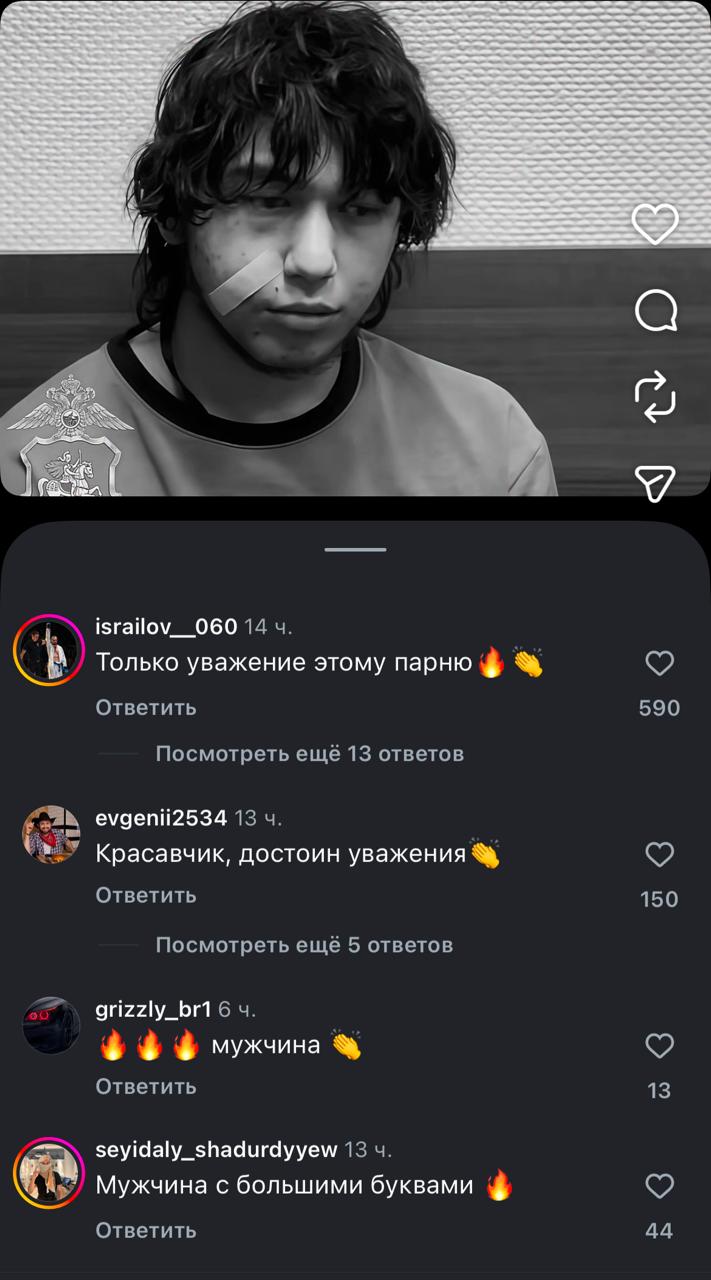The width and height of the screenshot is (711, 1280).
Task: Like the comment by seyidaly_shadurdyyew
Action: [659, 1186]
